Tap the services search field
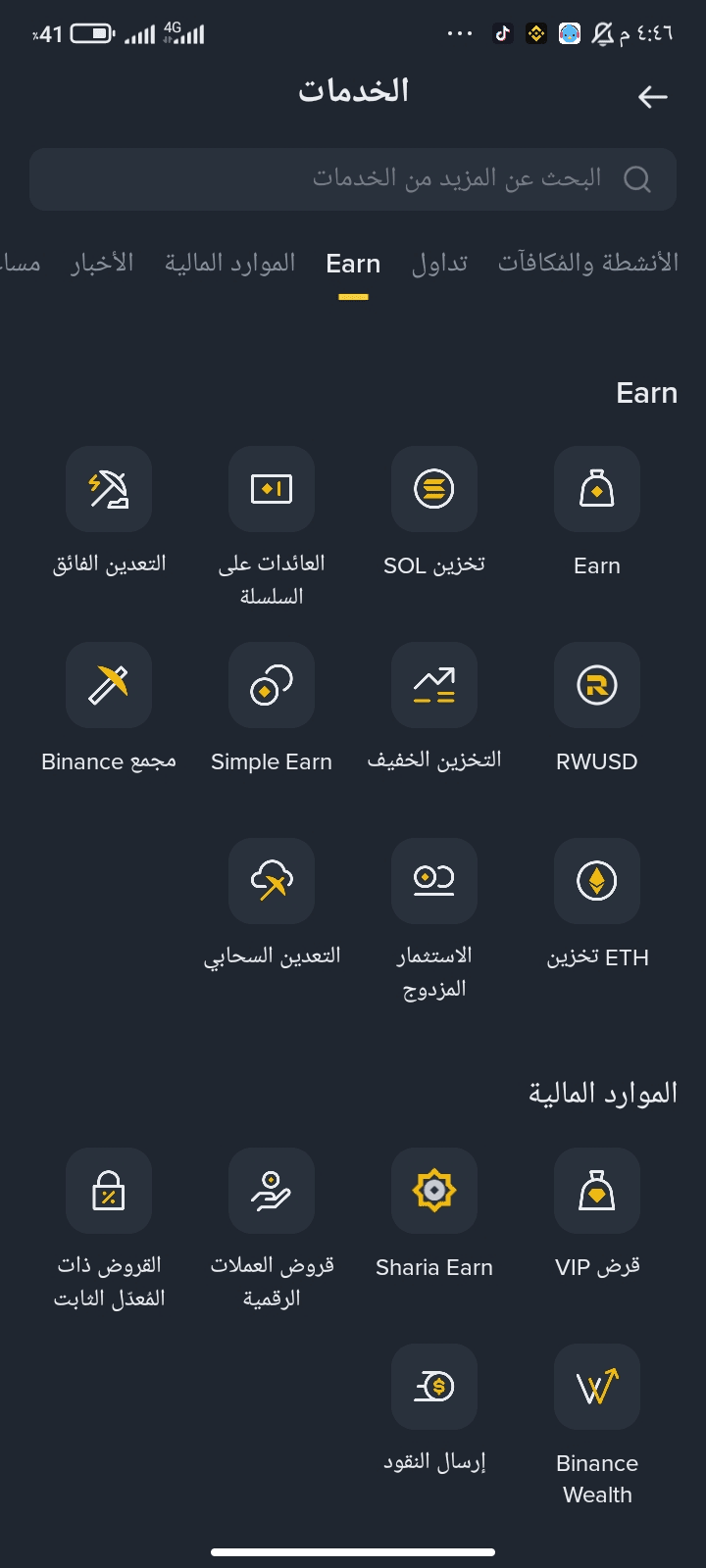This screenshot has height=1568, width=706. point(353,179)
